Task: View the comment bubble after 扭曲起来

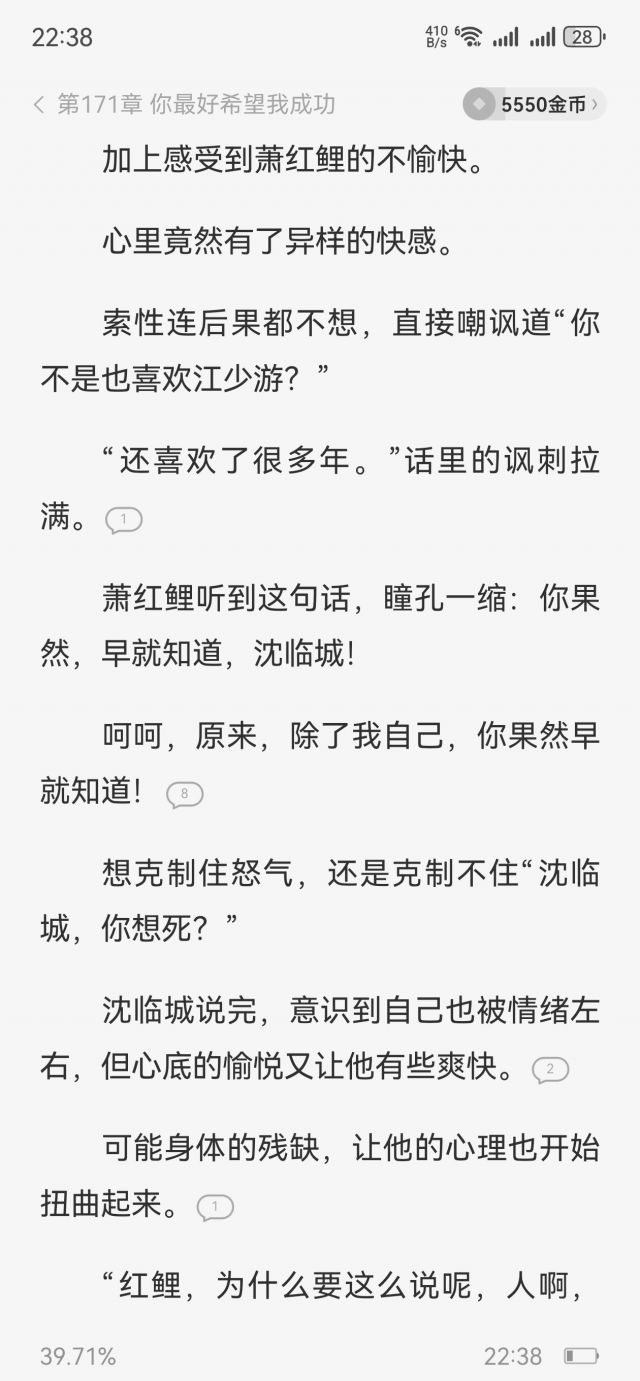Action: (215, 1207)
